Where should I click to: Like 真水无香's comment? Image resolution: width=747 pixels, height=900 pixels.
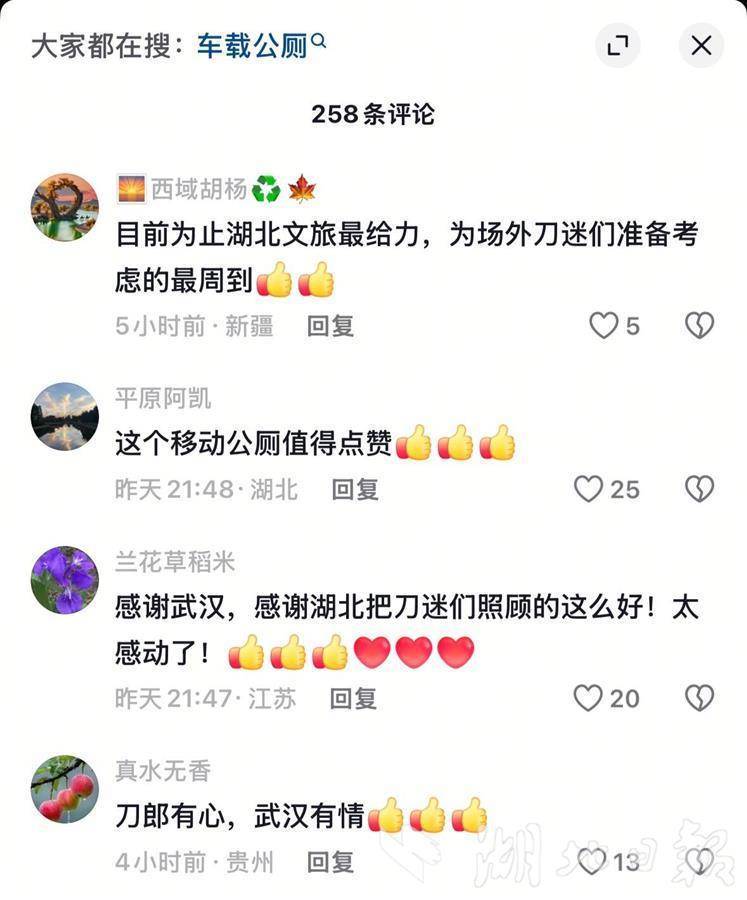[x=593, y=861]
